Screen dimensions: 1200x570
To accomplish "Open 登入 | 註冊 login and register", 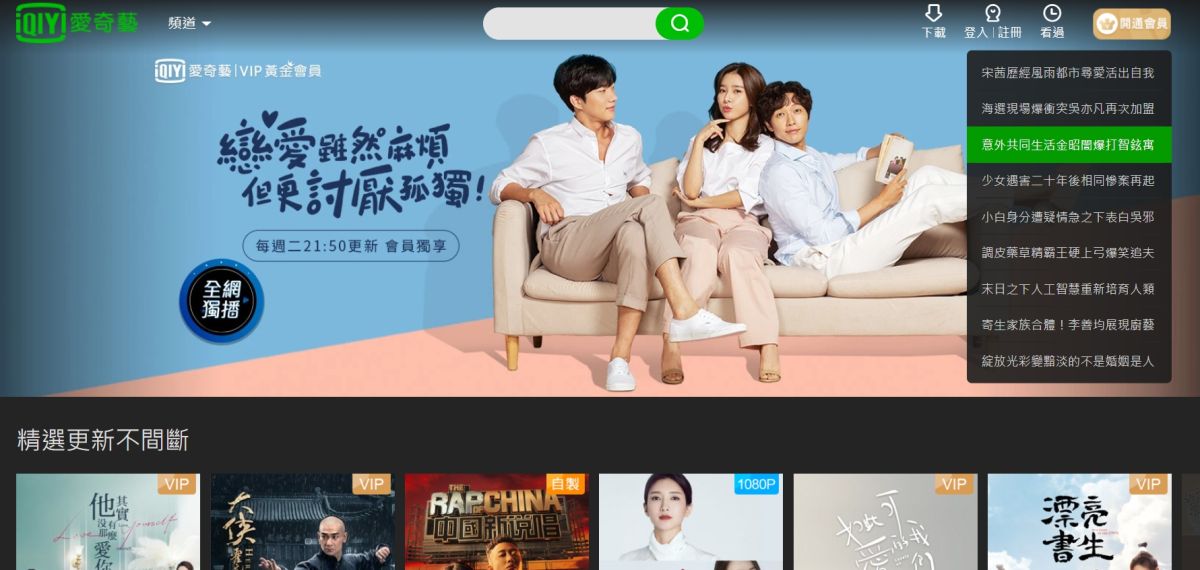I will tap(992, 21).
